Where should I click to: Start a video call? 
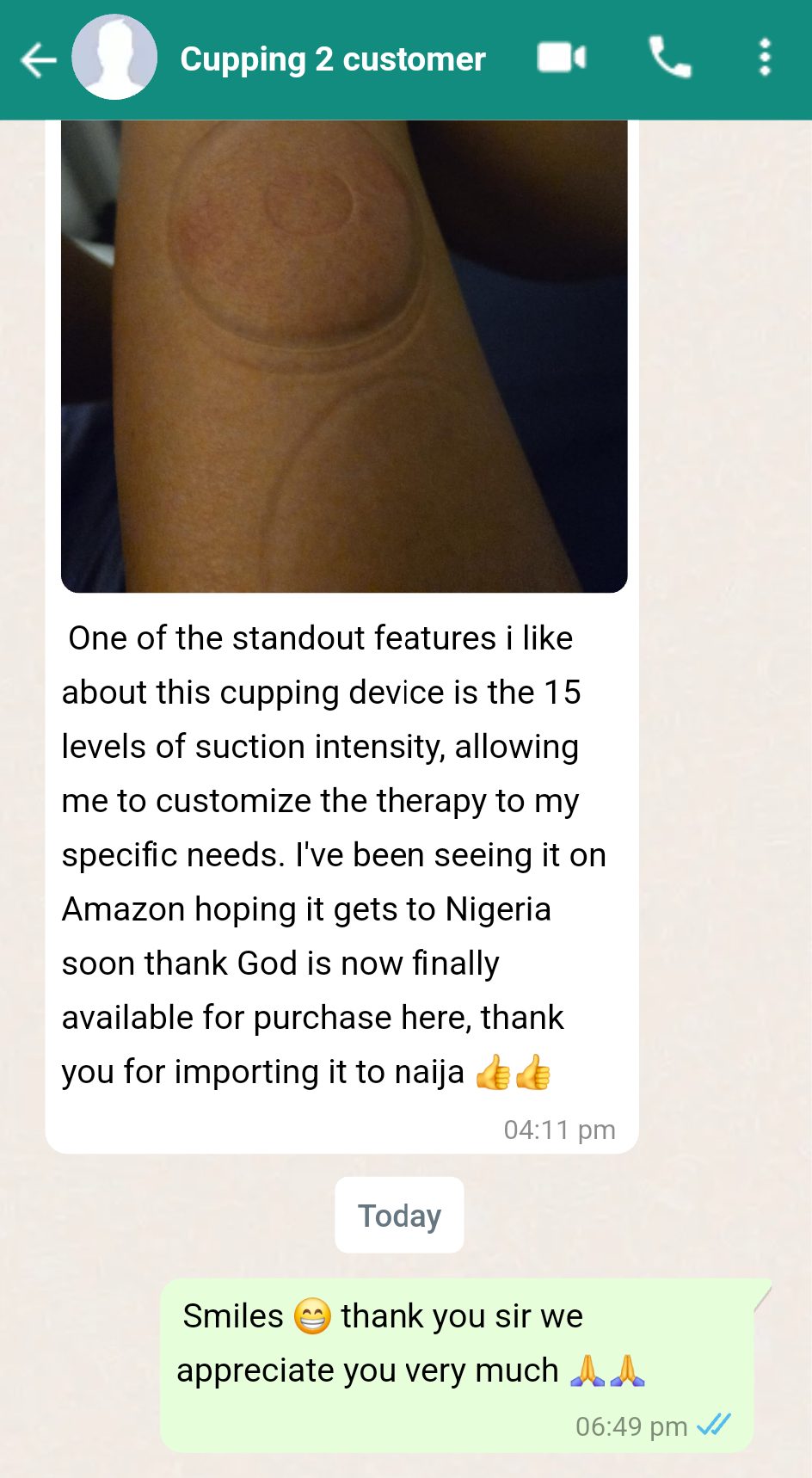click(562, 58)
